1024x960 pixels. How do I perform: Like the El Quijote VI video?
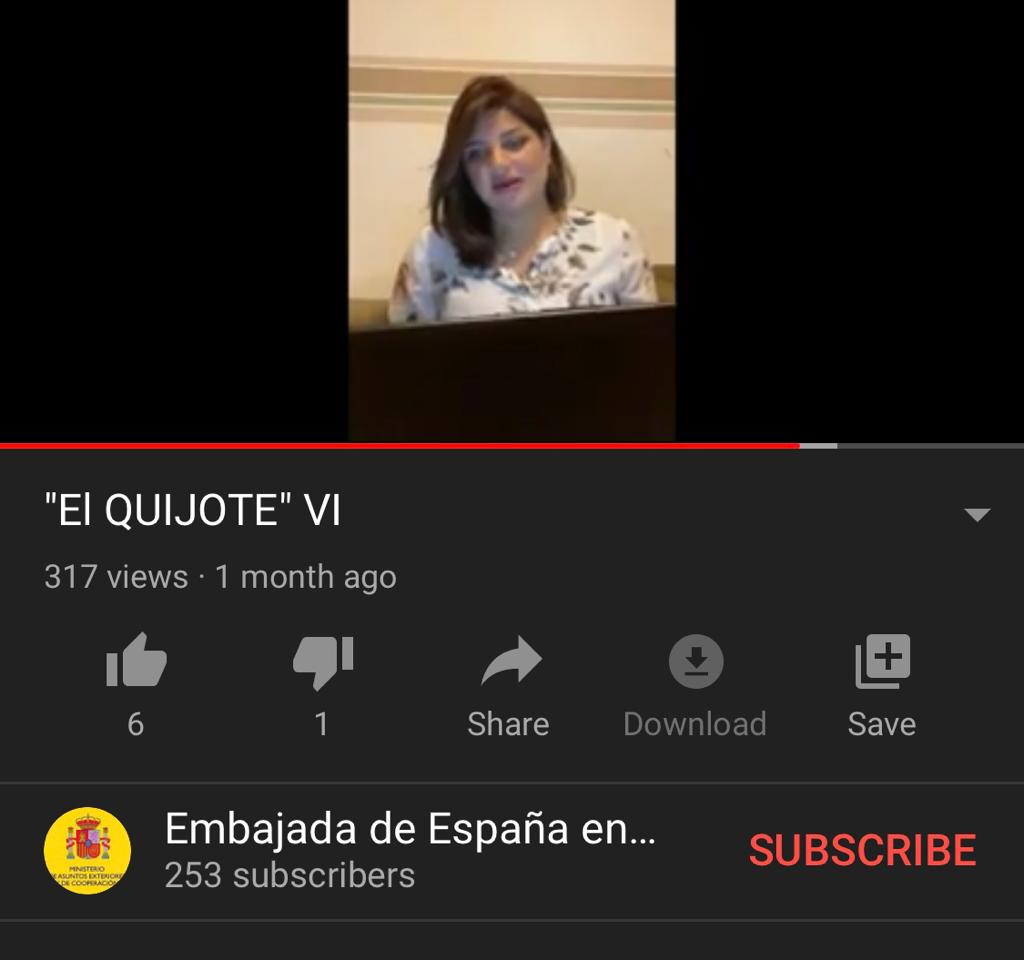(136, 662)
